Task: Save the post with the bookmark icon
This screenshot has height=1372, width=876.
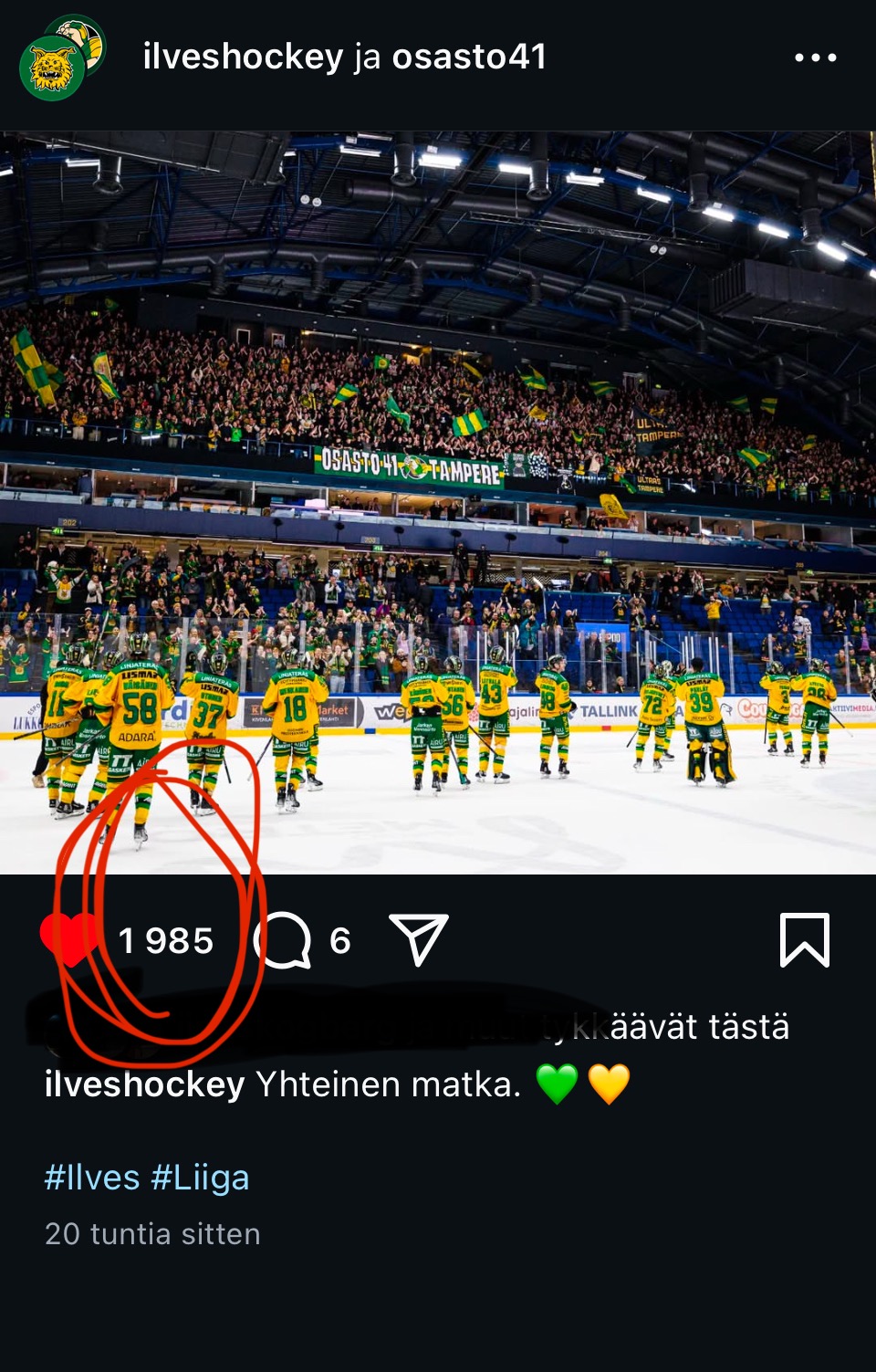Action: click(x=804, y=939)
